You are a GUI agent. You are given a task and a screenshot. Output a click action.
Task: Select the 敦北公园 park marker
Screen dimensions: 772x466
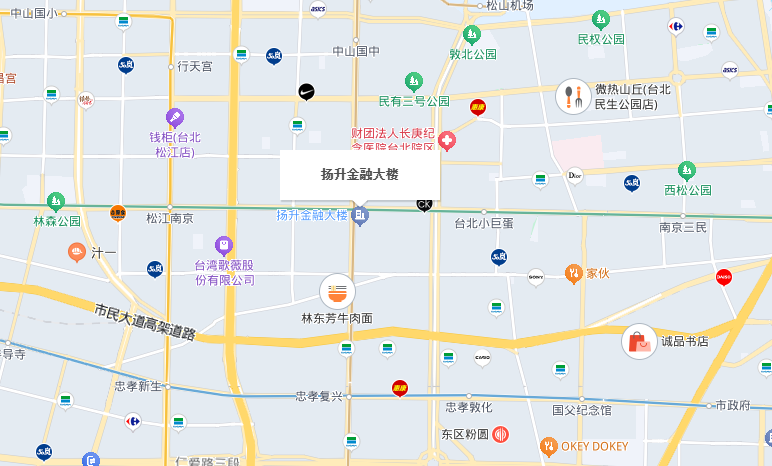pos(472,36)
